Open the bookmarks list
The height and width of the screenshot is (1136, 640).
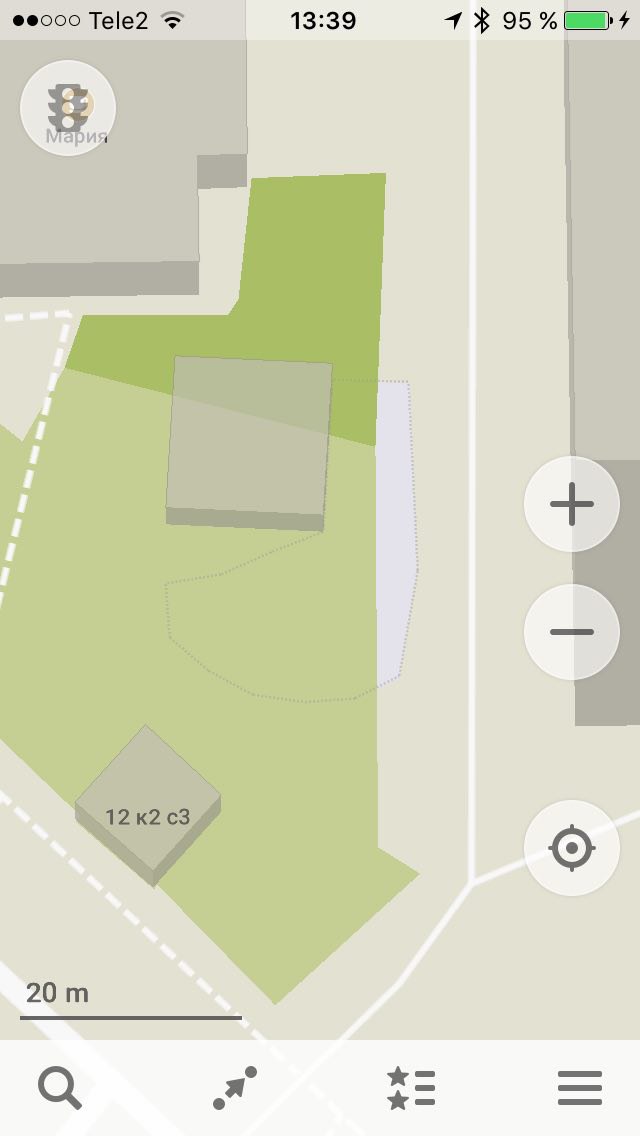pos(411,1089)
